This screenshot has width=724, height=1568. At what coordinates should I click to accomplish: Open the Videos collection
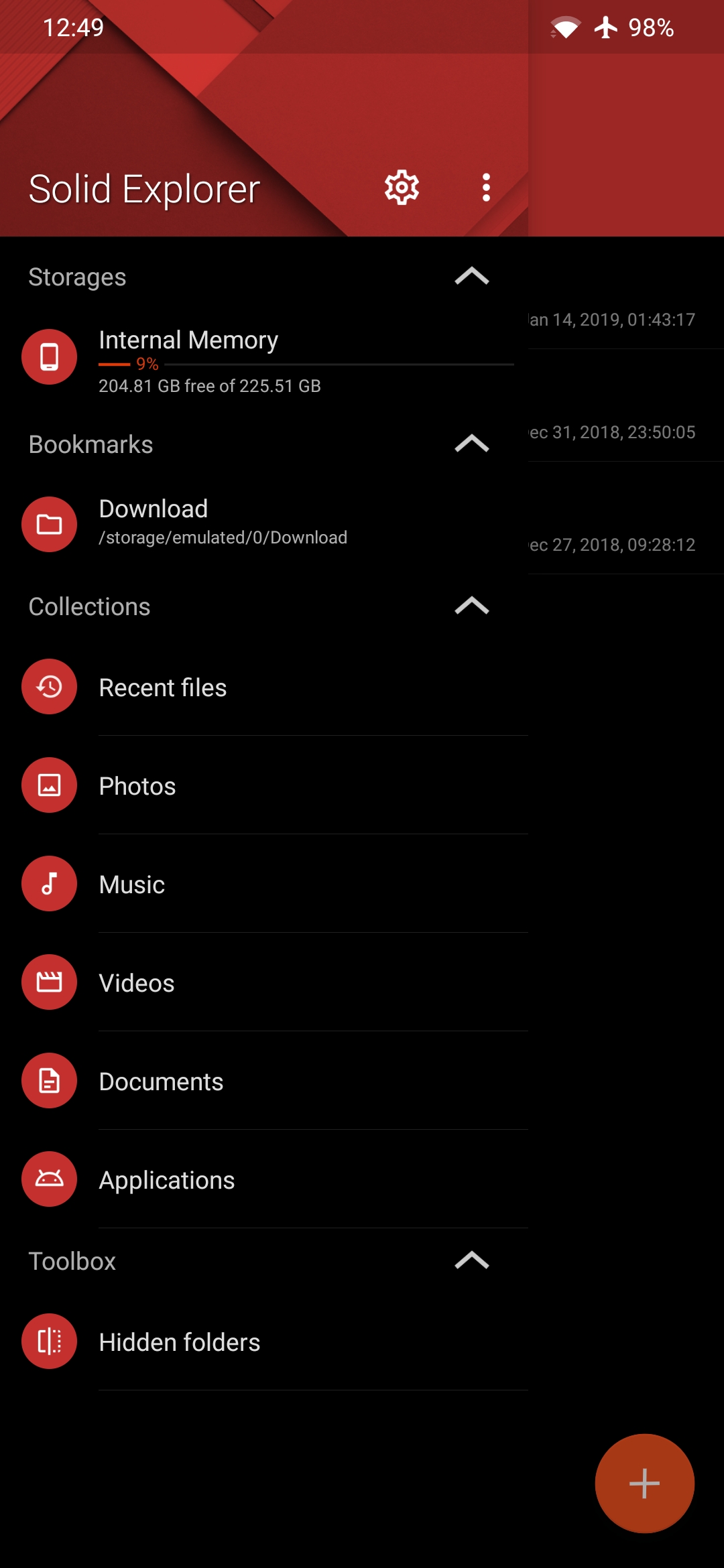(264, 982)
